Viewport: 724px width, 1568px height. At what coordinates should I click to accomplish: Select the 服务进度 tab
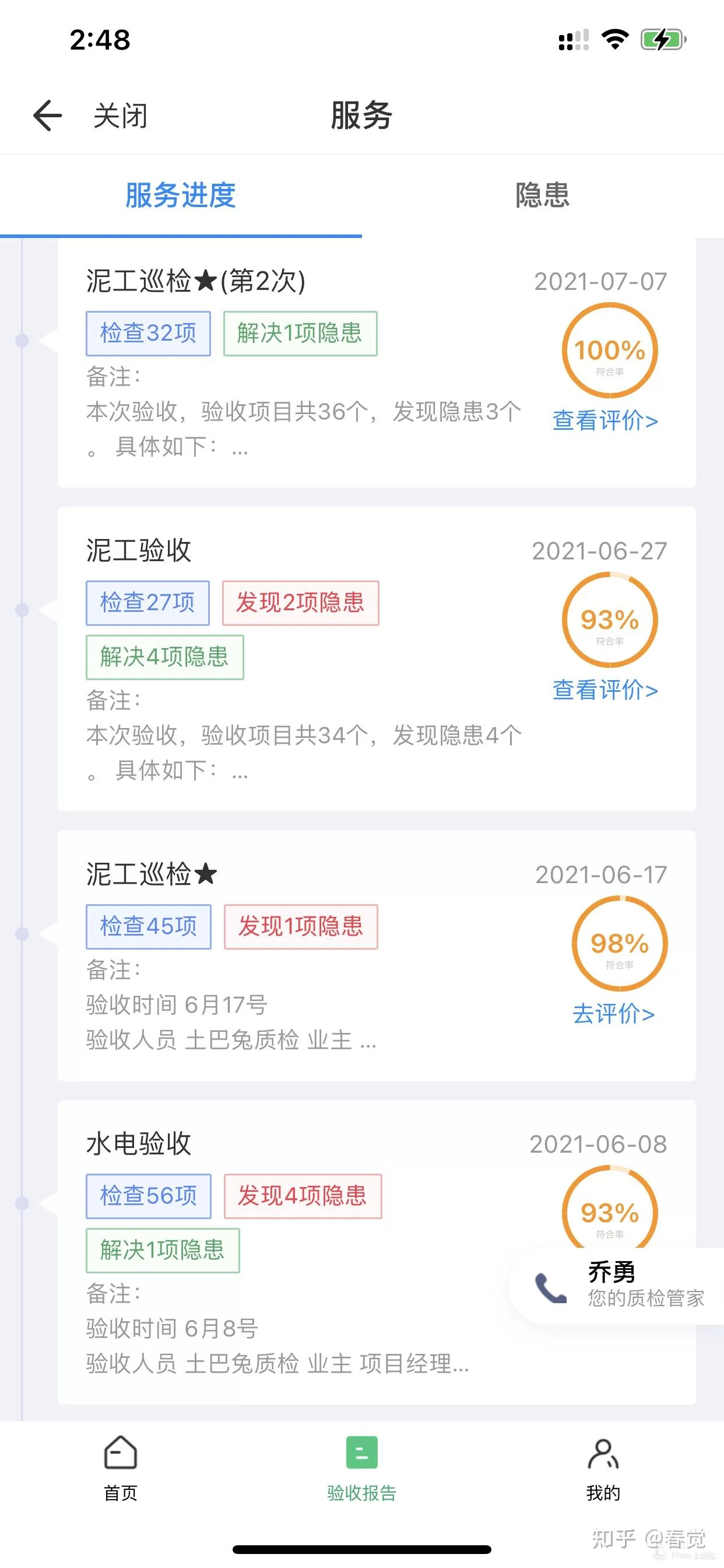click(x=181, y=195)
